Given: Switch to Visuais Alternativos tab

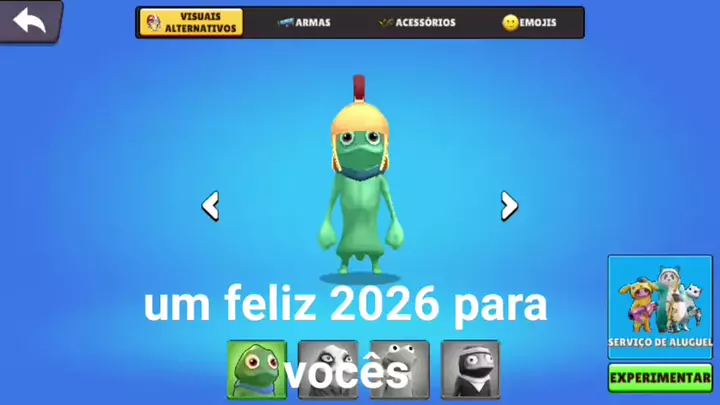Looking at the screenshot, I should (x=192, y=22).
